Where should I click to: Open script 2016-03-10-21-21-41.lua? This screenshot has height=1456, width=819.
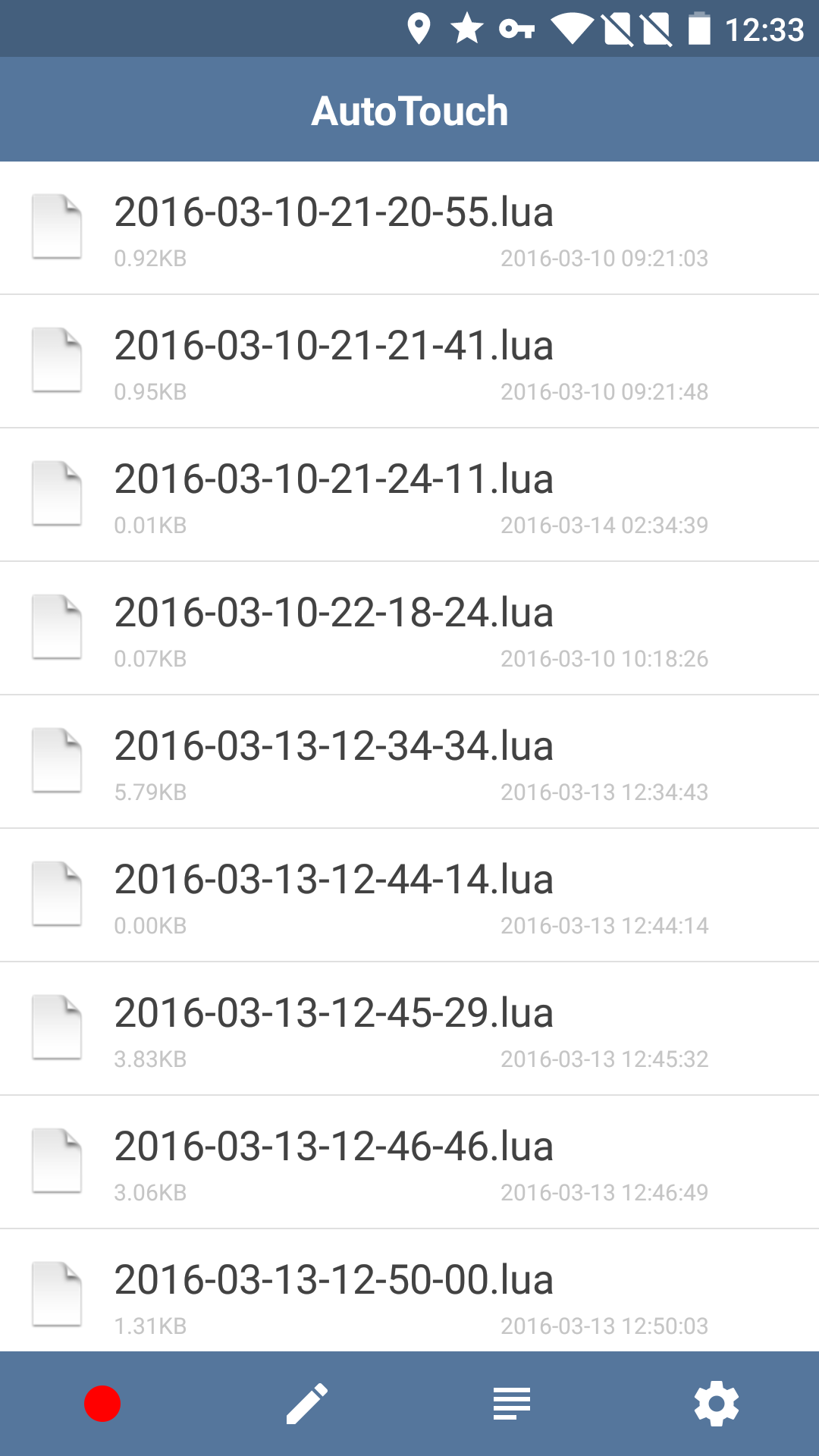[409, 362]
